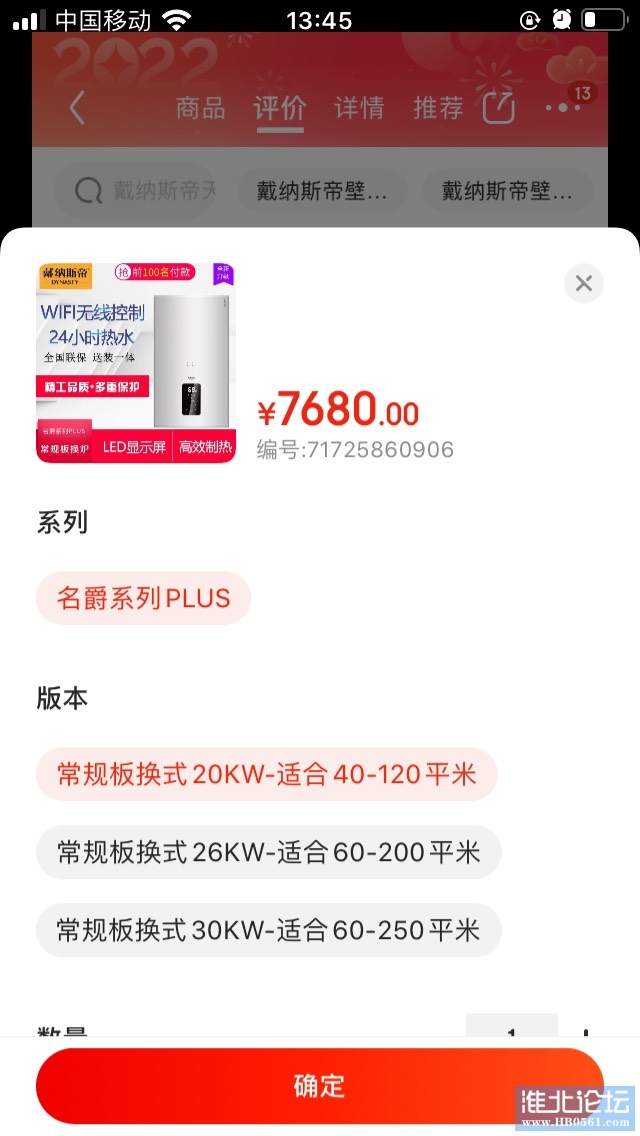Choose the 常规板换式30KW version
640x1136 pixels.
268,930
